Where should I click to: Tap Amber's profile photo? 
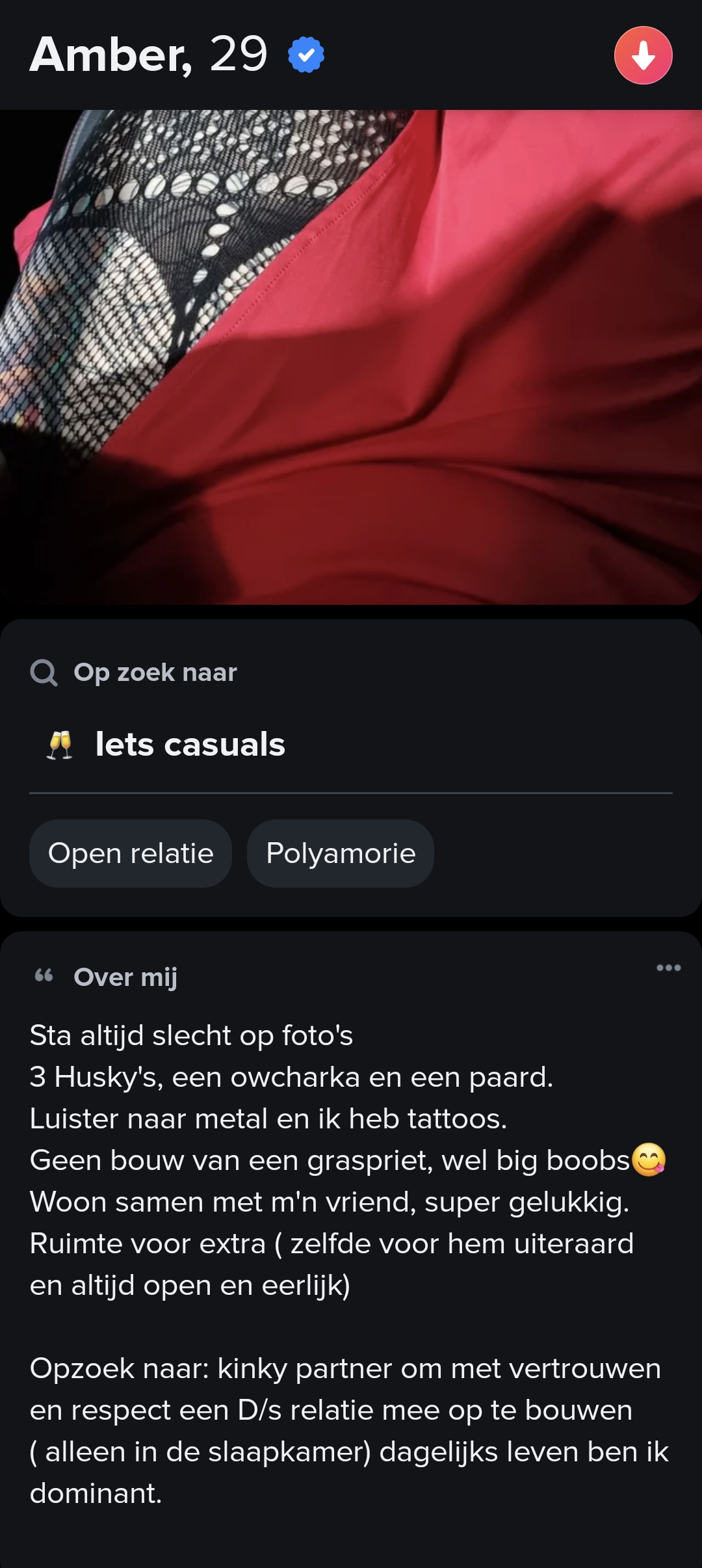tap(351, 357)
